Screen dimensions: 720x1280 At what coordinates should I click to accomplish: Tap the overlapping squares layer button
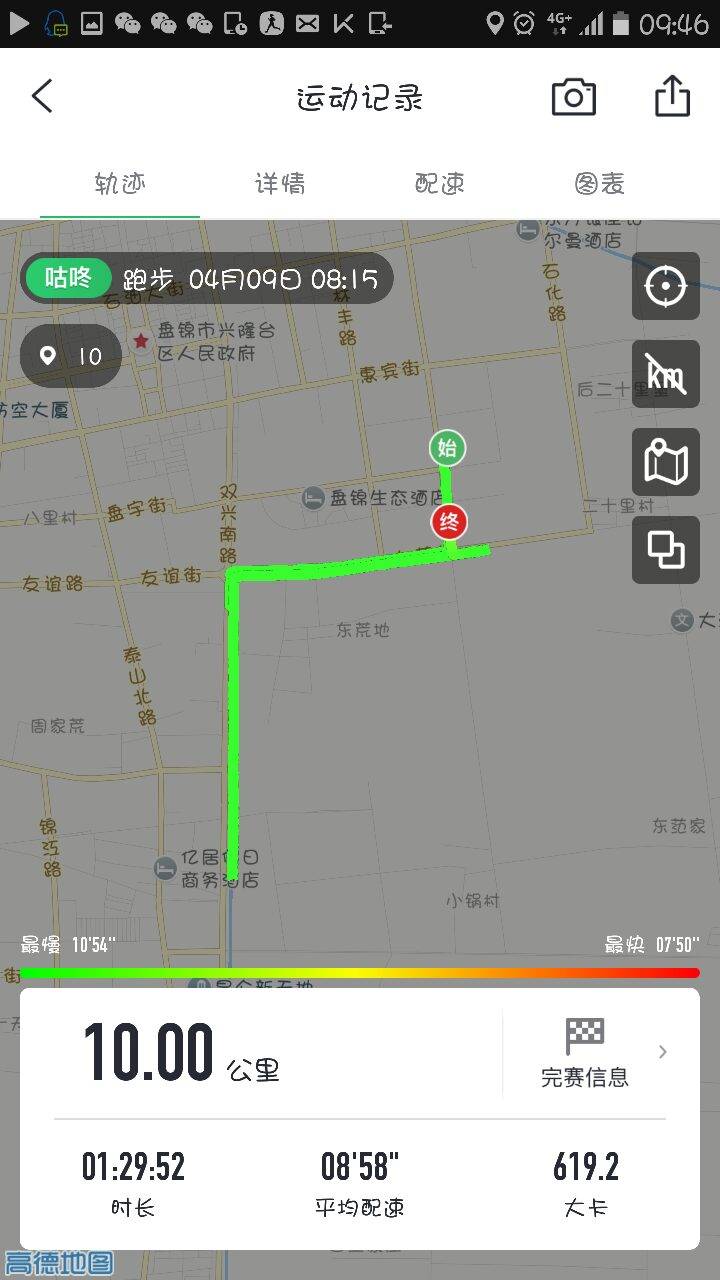click(x=665, y=549)
